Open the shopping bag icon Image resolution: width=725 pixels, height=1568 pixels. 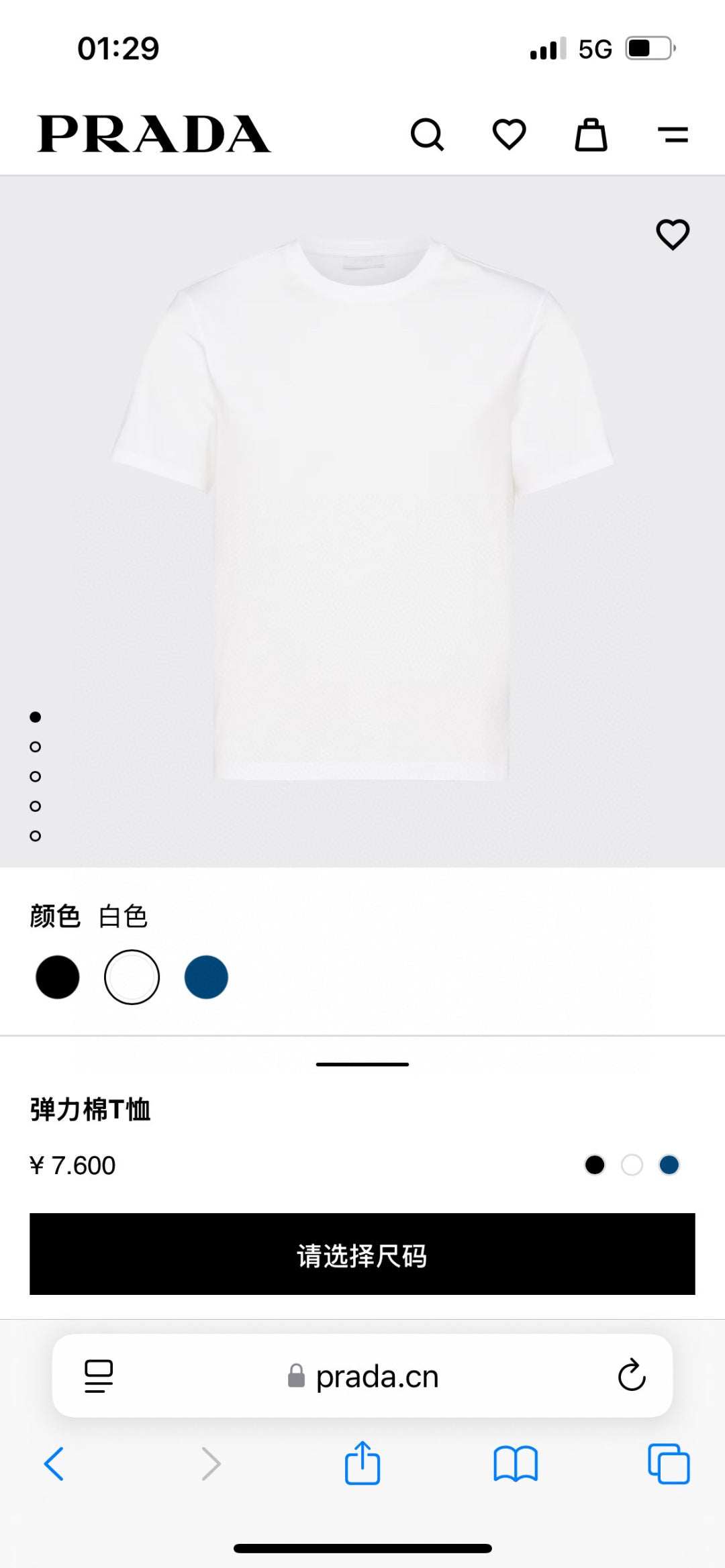(591, 135)
